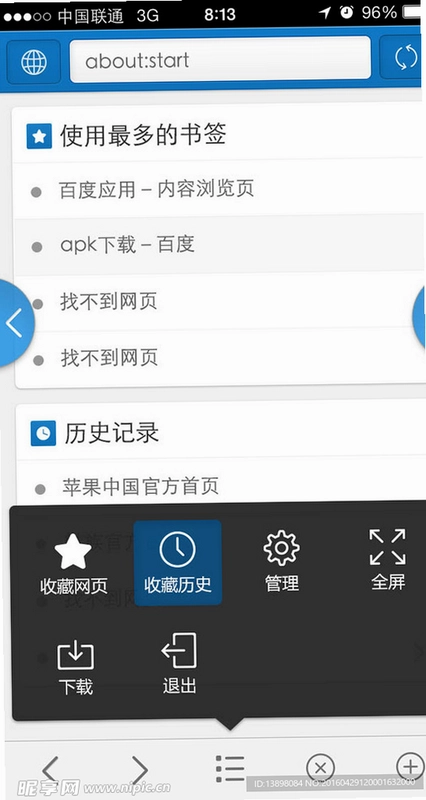The width and height of the screenshot is (426, 800).
Task: Open the bookmark apk下载 – 百度
Action: pos(220,245)
